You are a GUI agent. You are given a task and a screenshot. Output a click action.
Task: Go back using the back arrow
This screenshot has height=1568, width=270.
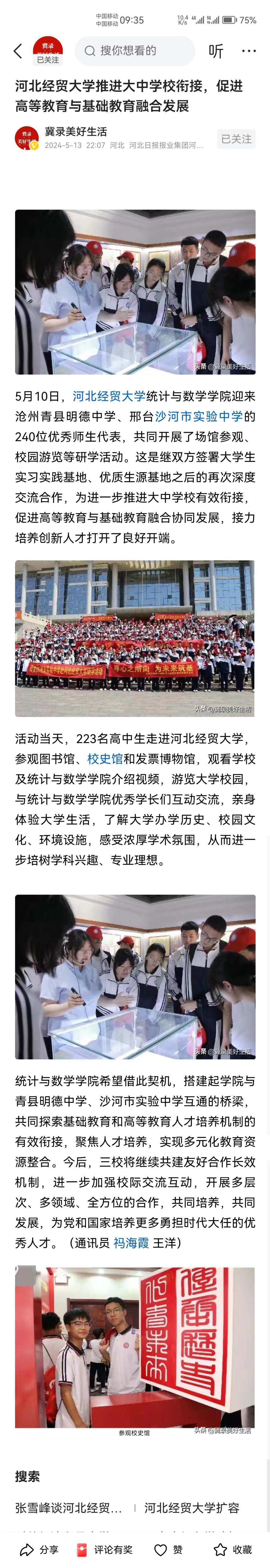coord(18,51)
